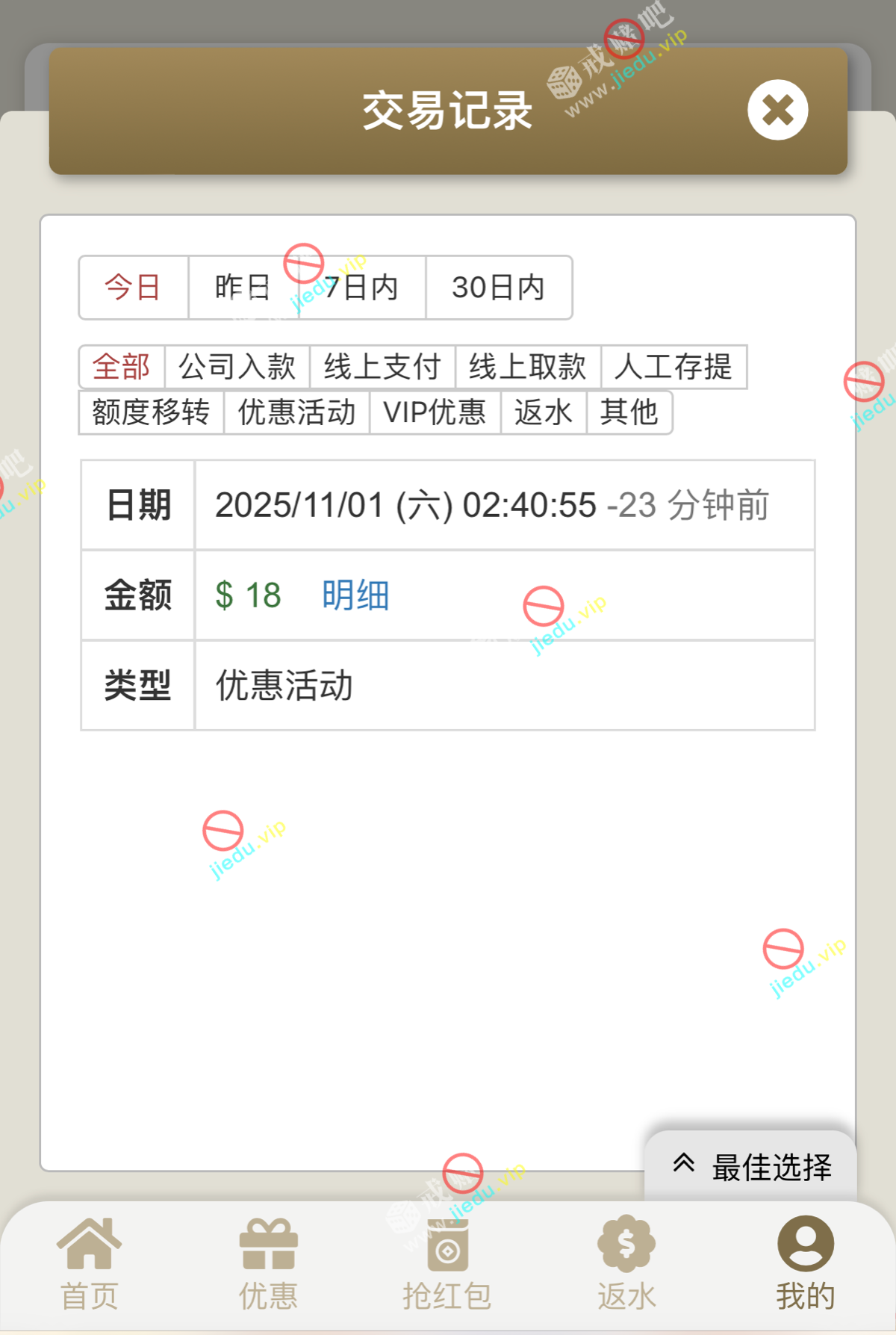Go to the 首页 tab

point(90,1263)
